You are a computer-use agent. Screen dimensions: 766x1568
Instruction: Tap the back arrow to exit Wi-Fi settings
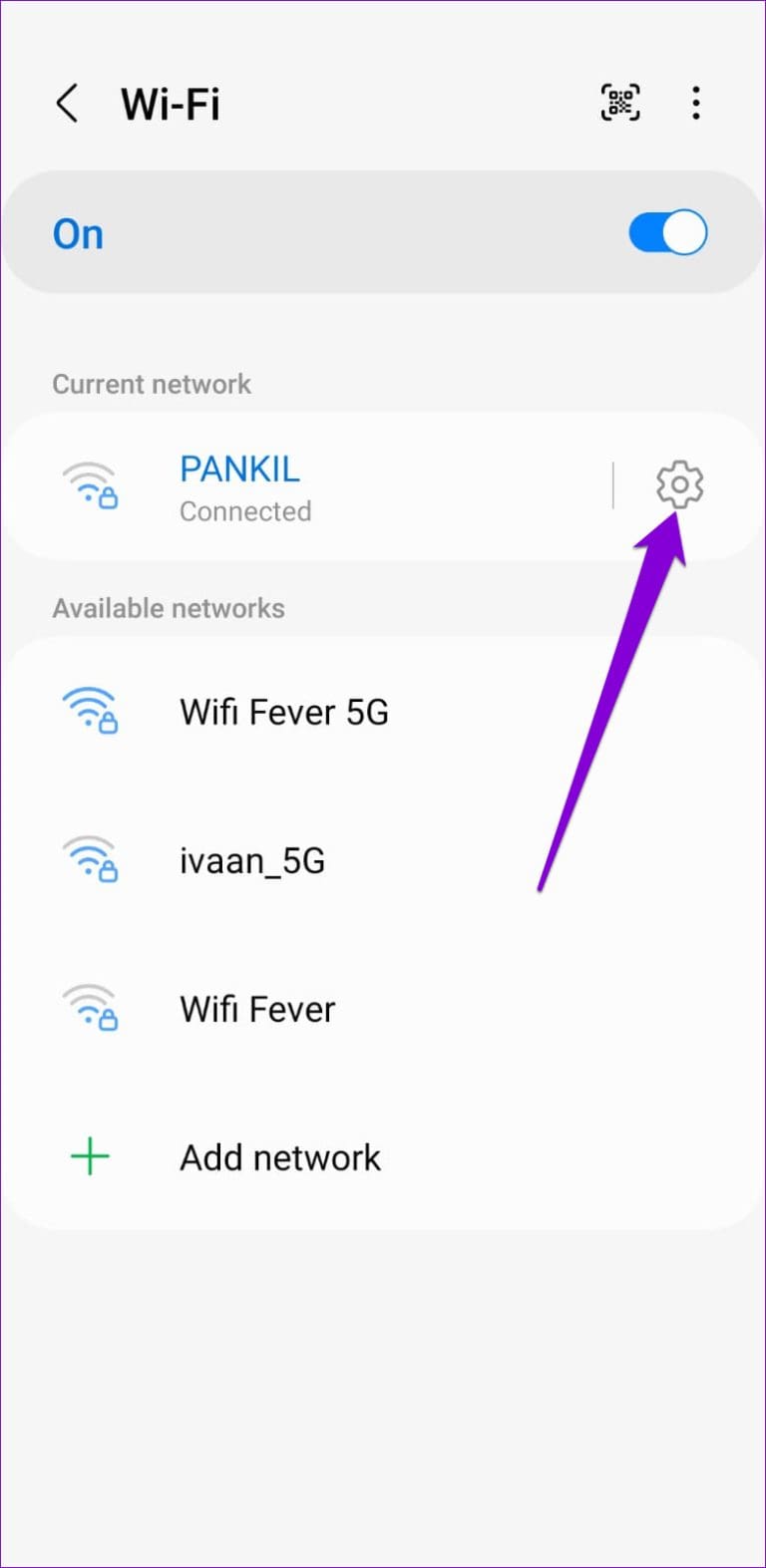click(x=67, y=102)
